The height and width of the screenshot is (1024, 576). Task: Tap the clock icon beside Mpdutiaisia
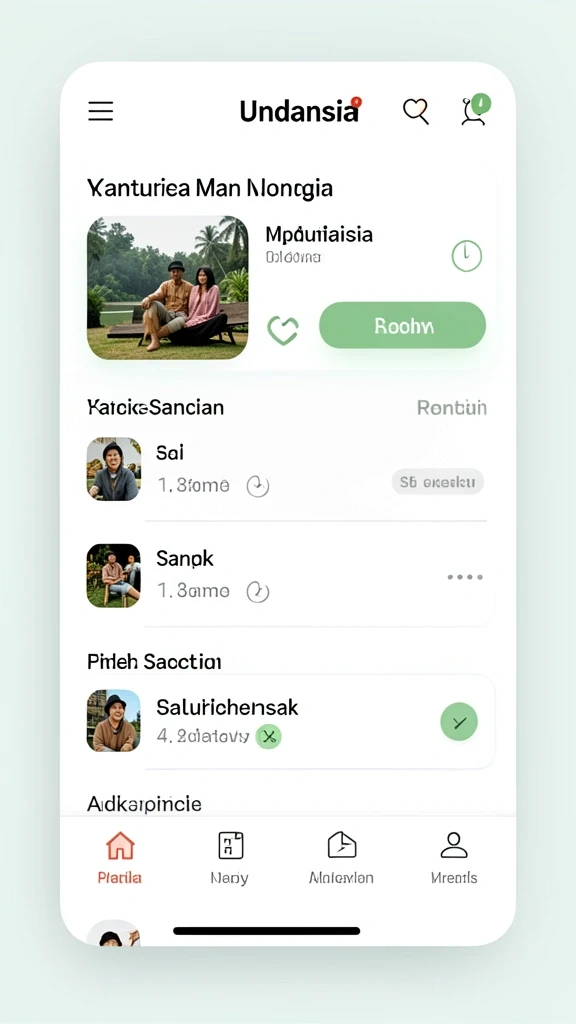[x=466, y=256]
